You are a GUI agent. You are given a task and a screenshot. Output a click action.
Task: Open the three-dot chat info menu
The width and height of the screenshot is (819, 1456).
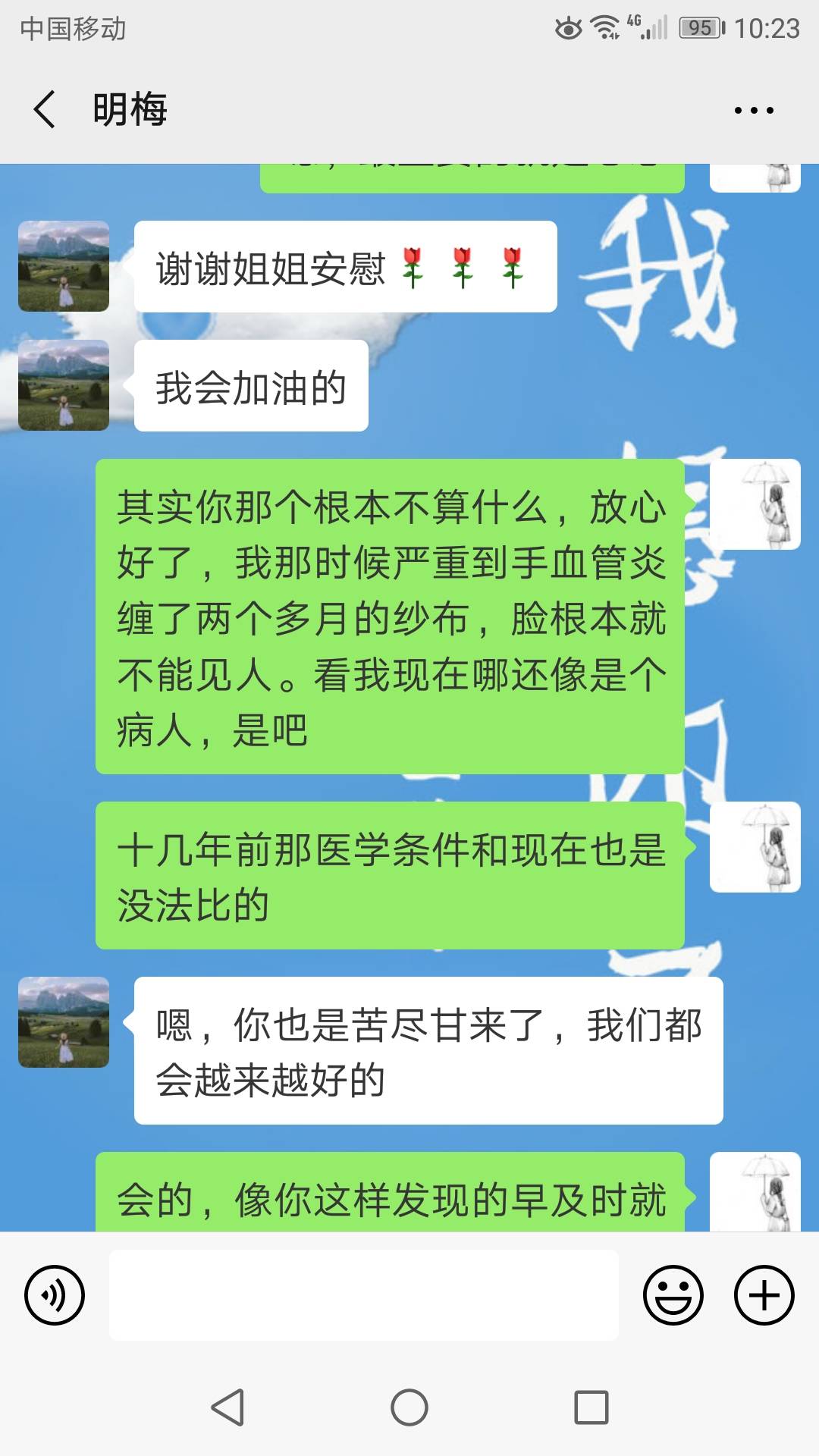754,110
